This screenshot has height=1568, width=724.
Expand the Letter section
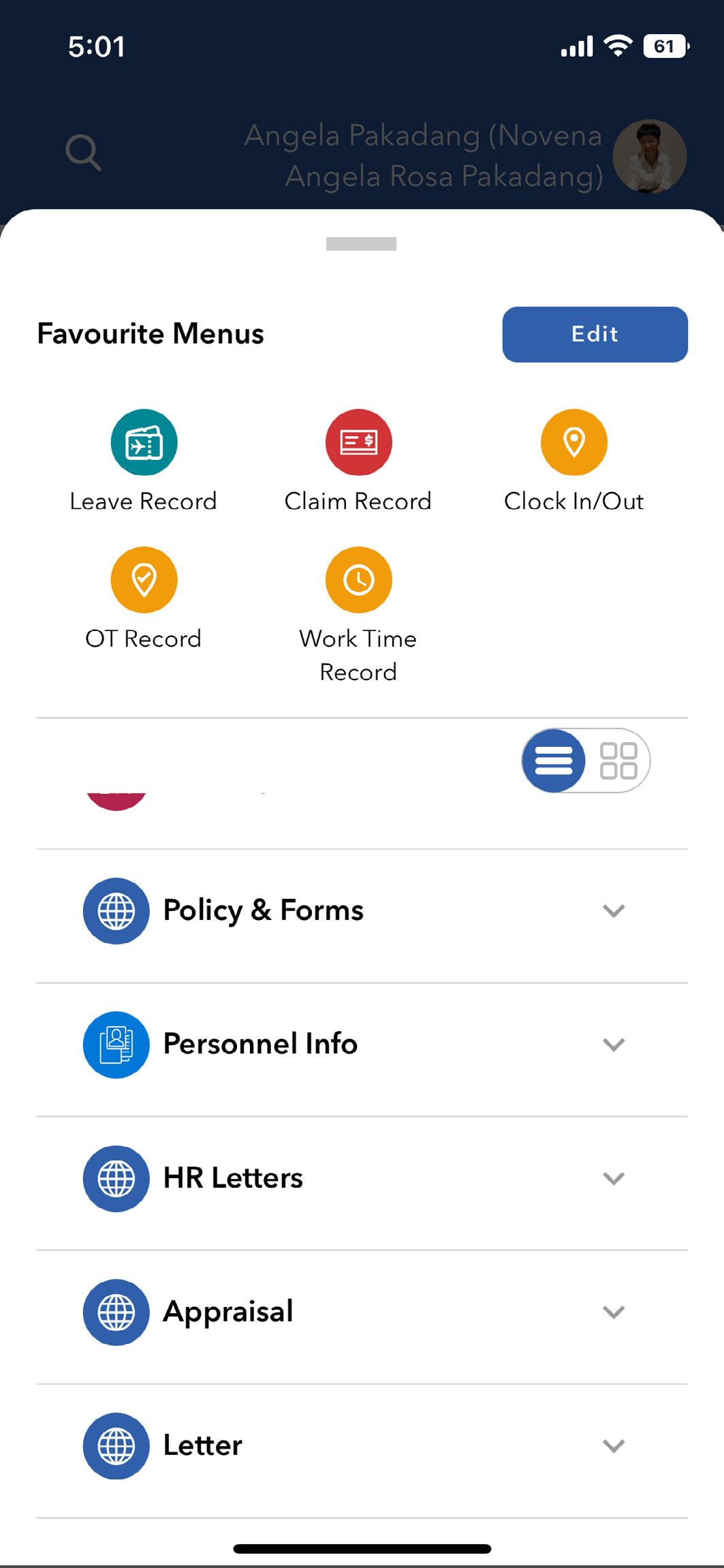(x=614, y=1445)
